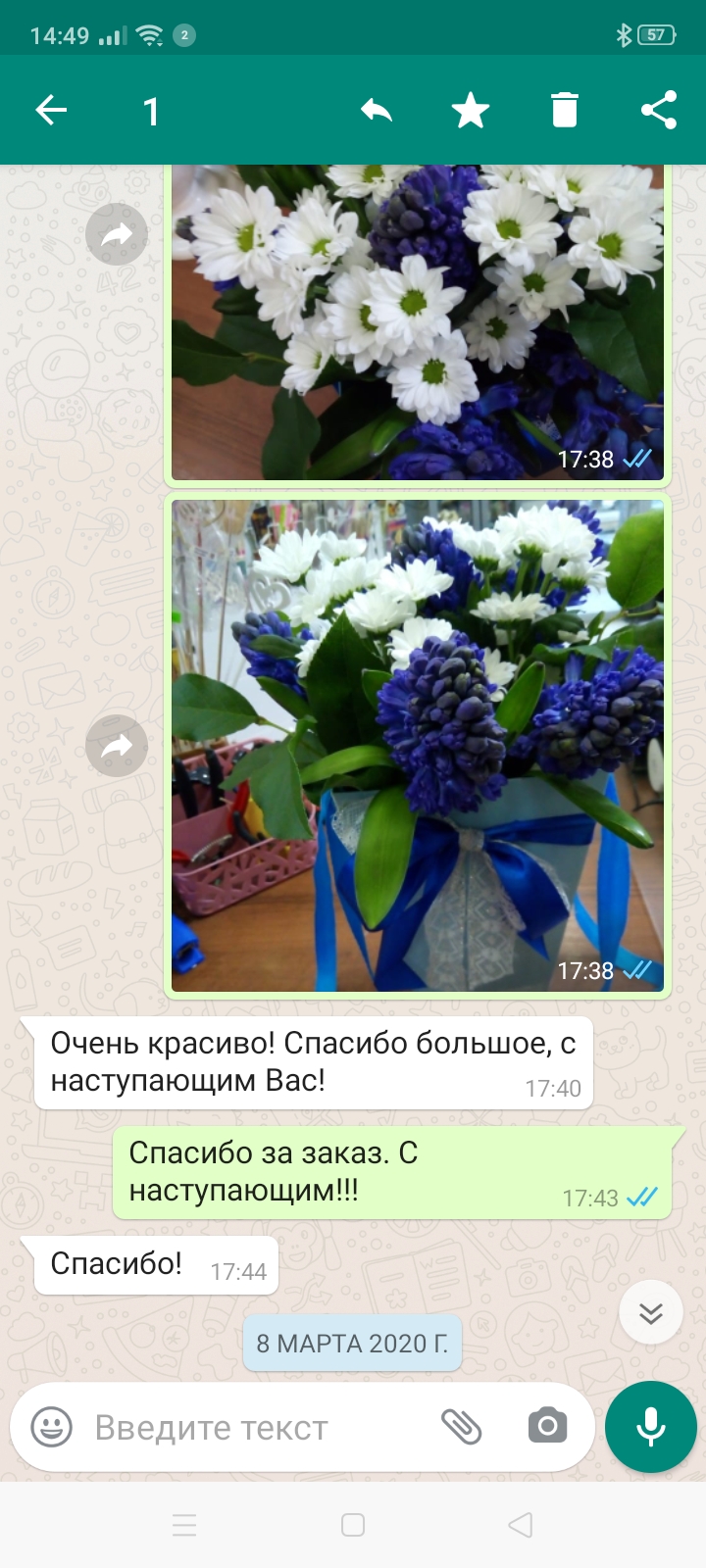This screenshot has height=1568, width=706.
Task: Jump to the latest messages
Action: tap(651, 1312)
